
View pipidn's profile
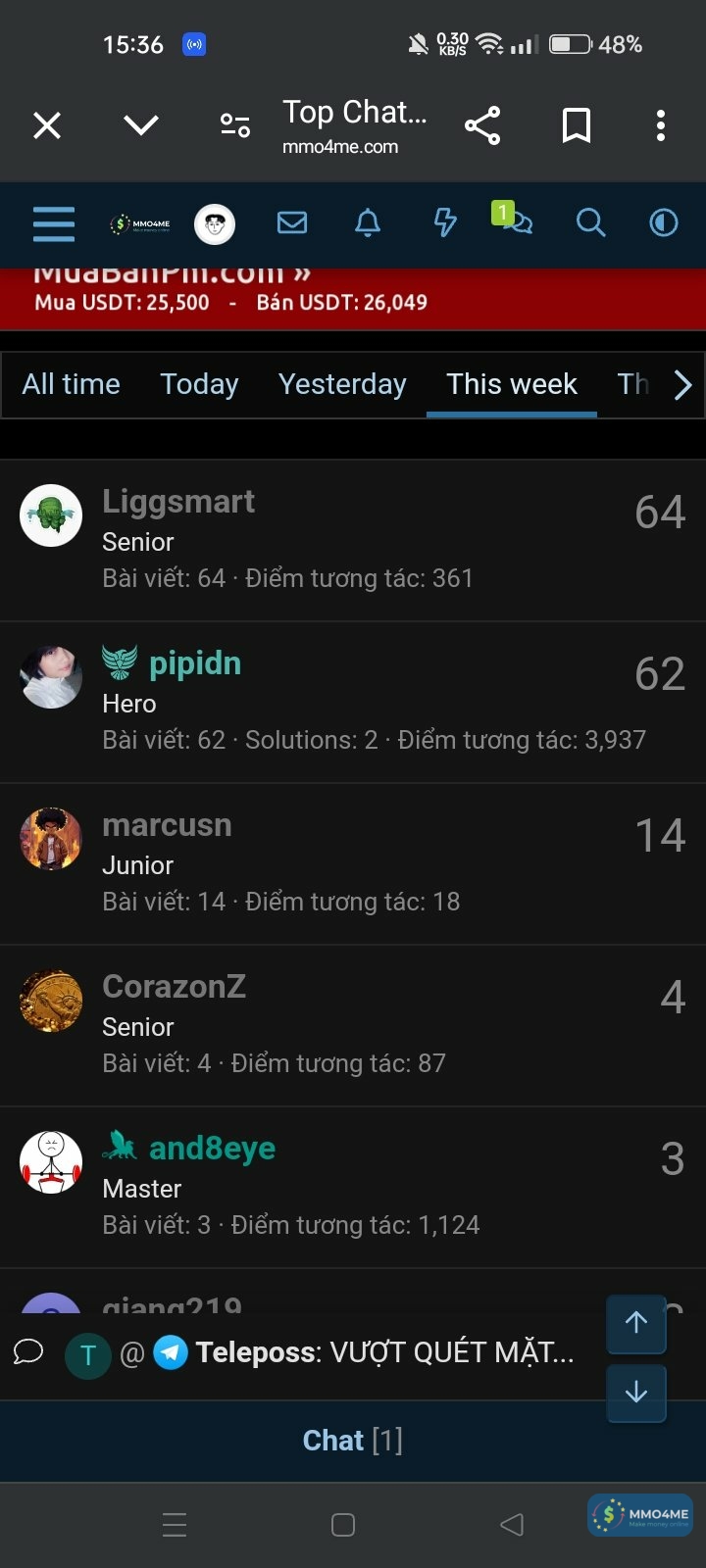pyautogui.click(x=194, y=663)
